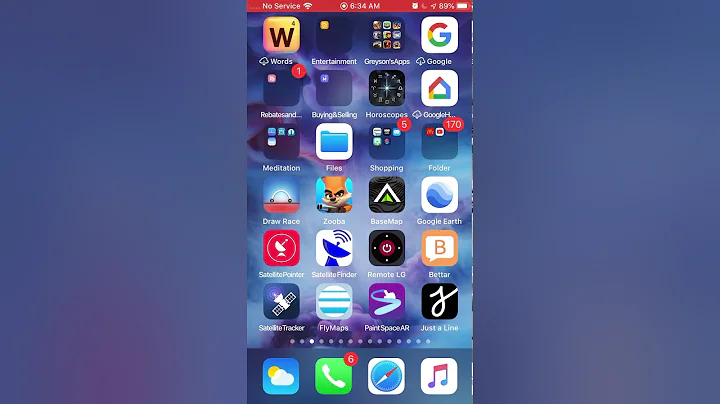Image resolution: width=720 pixels, height=404 pixels.
Task: Launch the Just a Line app
Action: pyautogui.click(x=439, y=301)
